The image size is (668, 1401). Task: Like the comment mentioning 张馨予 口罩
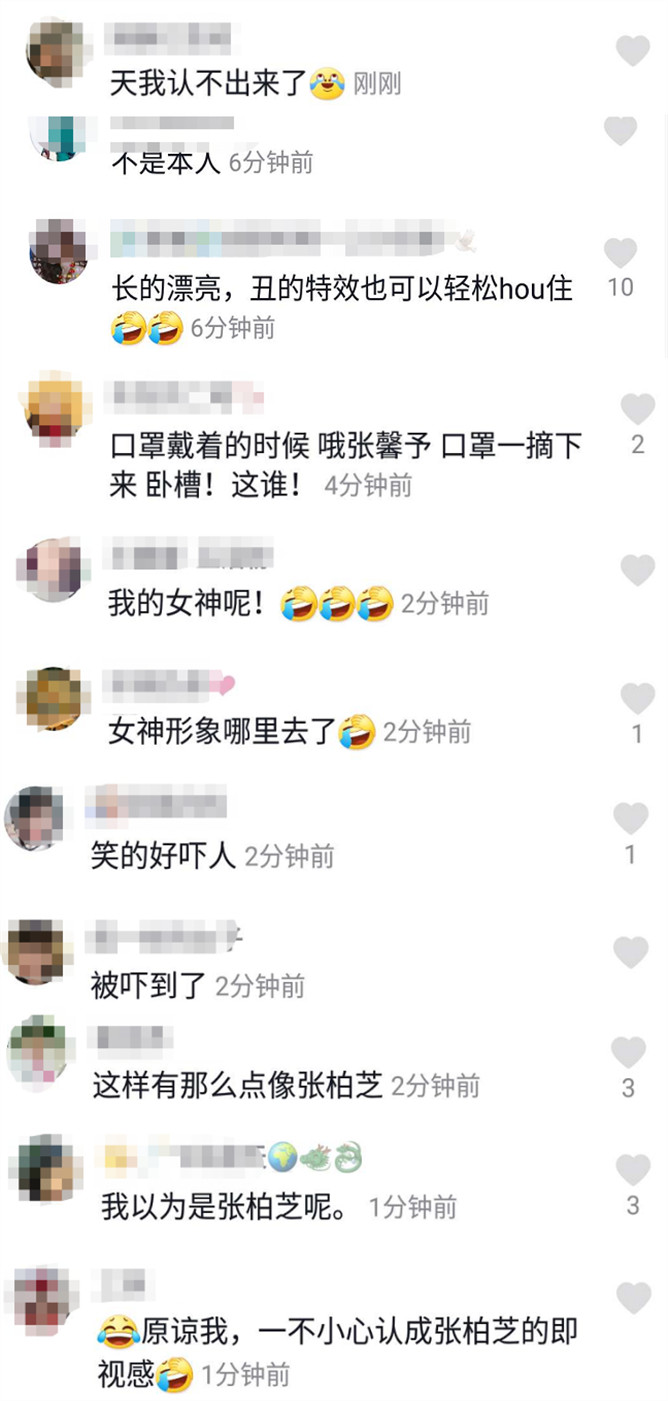point(637,409)
